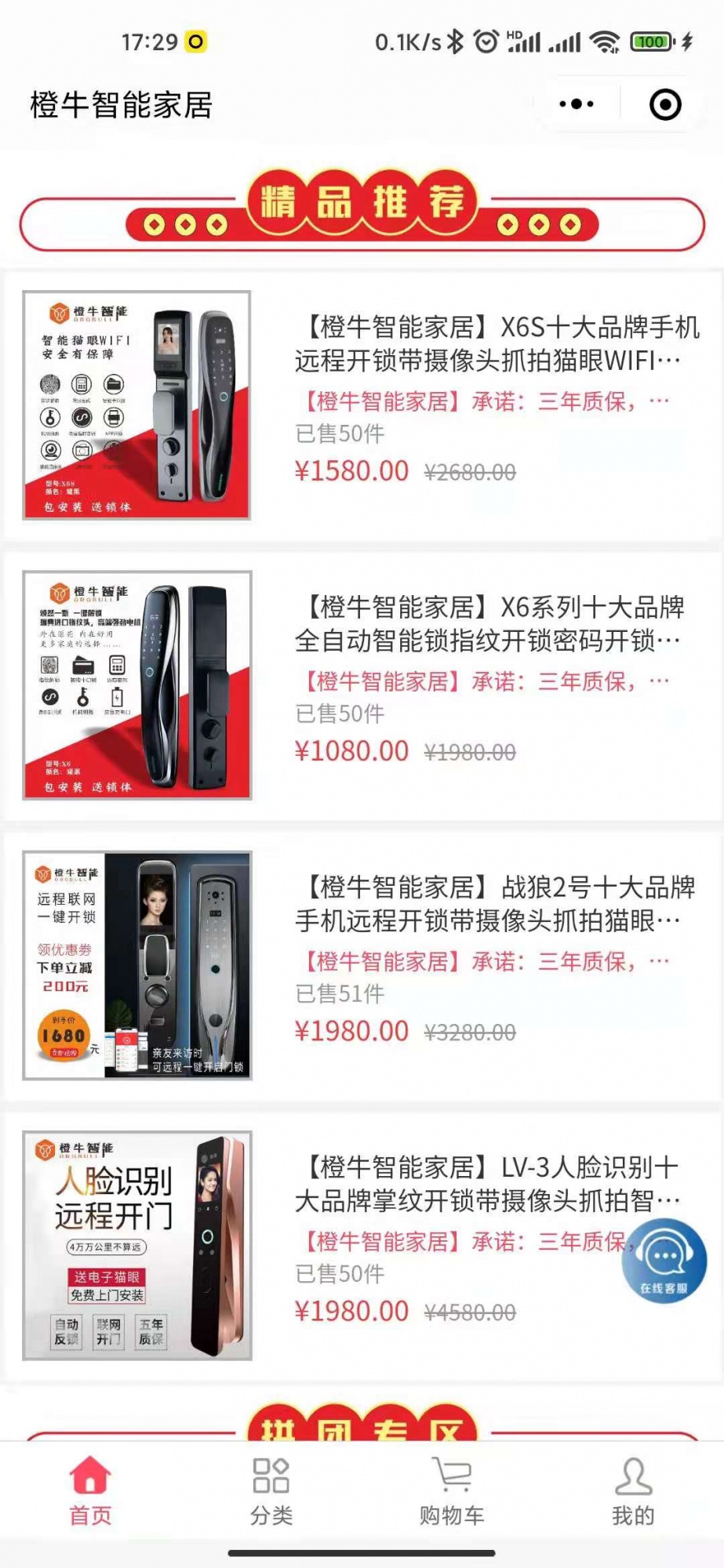Switch to the 分类 tab

click(x=271, y=1491)
